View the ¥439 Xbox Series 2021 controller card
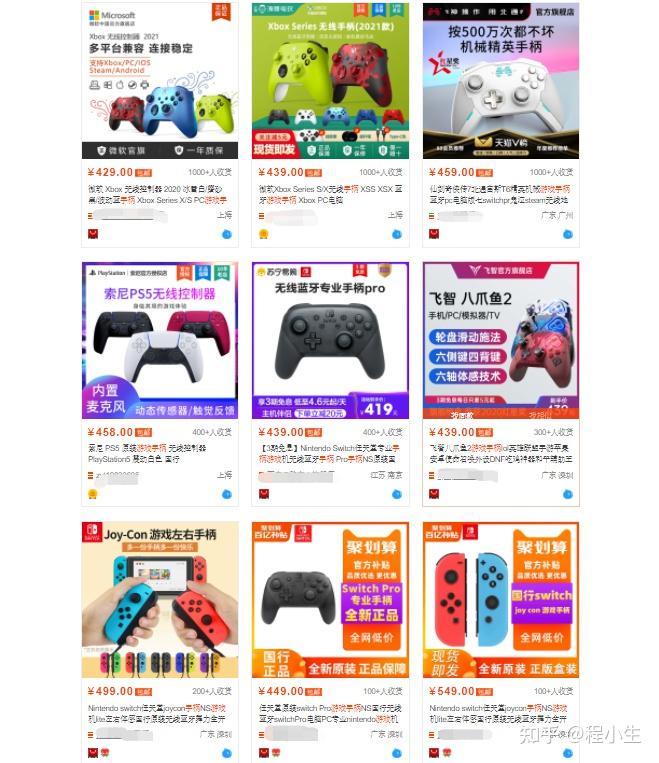This screenshot has width=659, height=763. 330,81
